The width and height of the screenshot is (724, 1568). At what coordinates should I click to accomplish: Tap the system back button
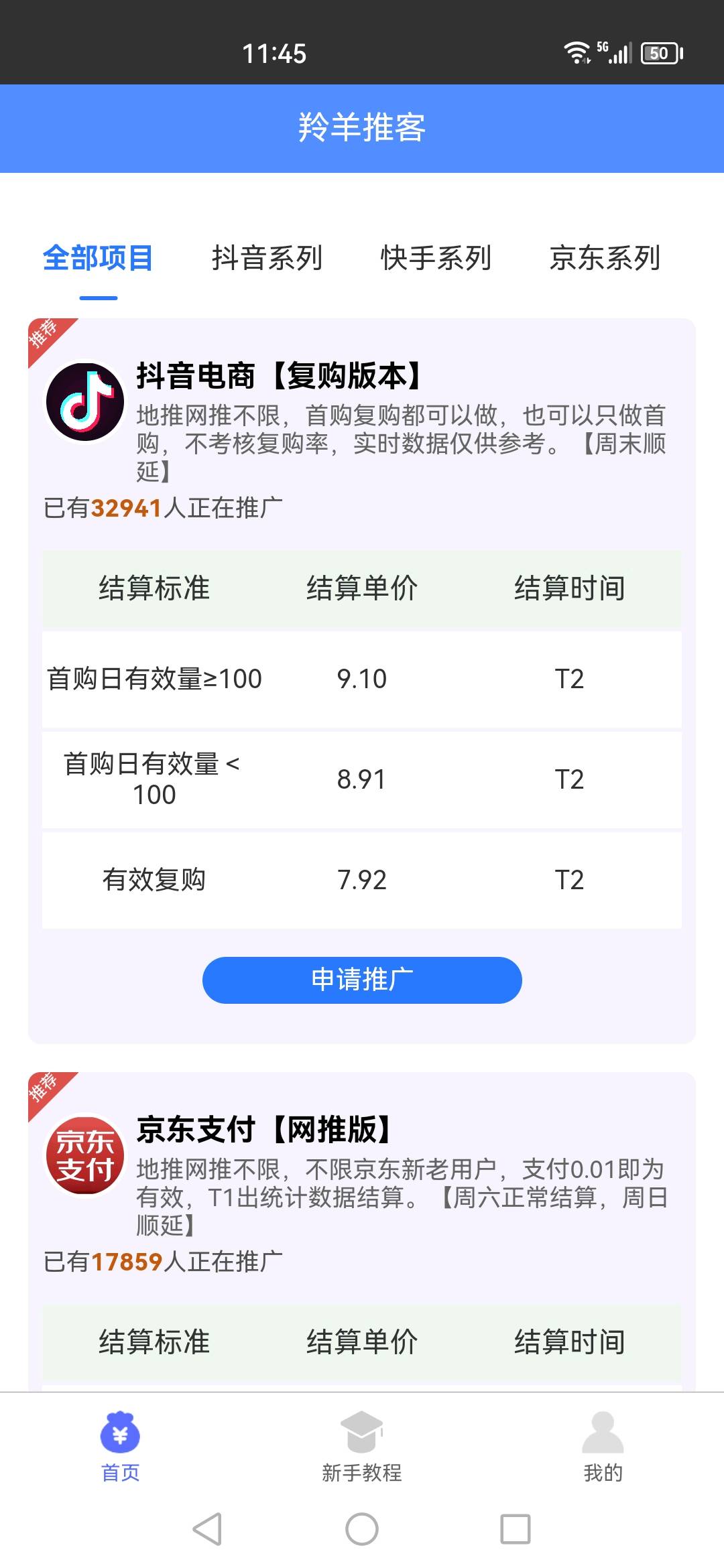(x=208, y=1529)
